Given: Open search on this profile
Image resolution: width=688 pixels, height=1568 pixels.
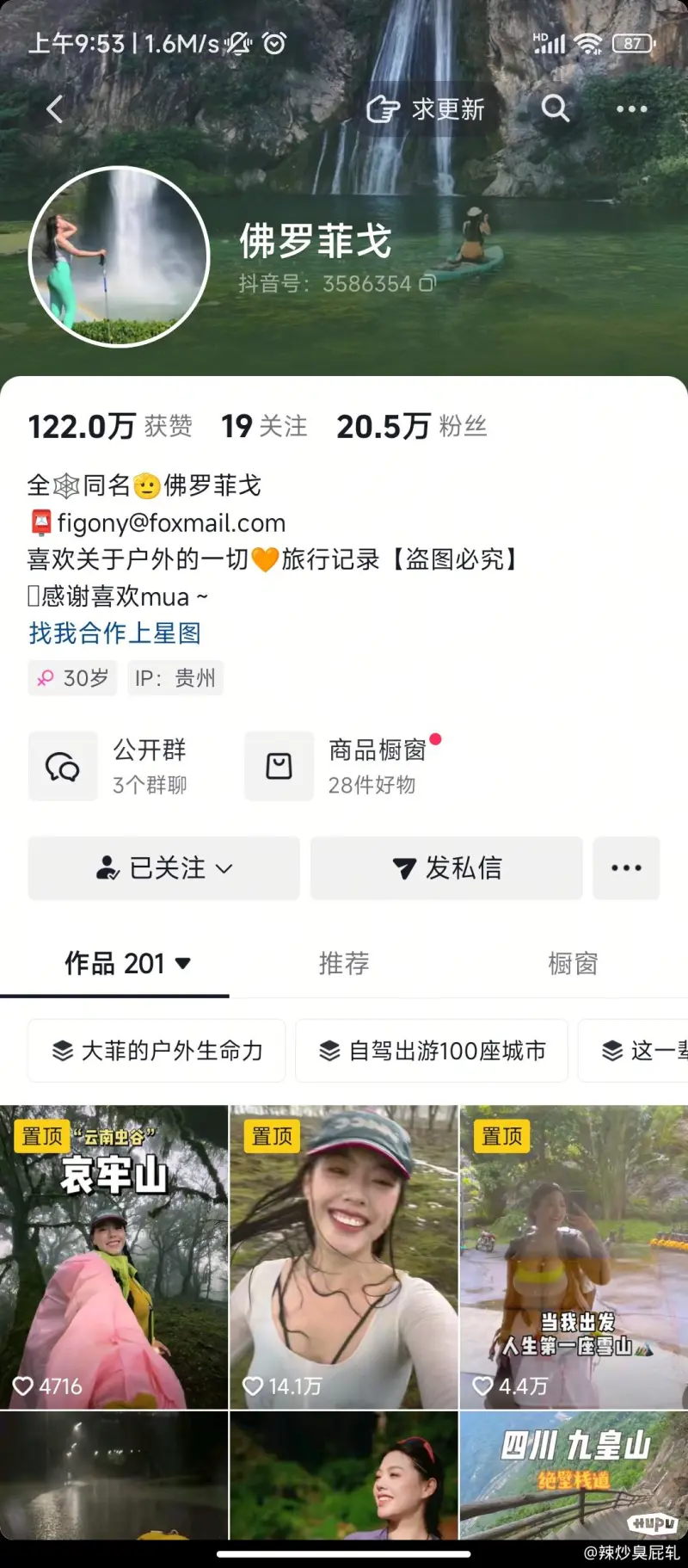Looking at the screenshot, I should [555, 108].
